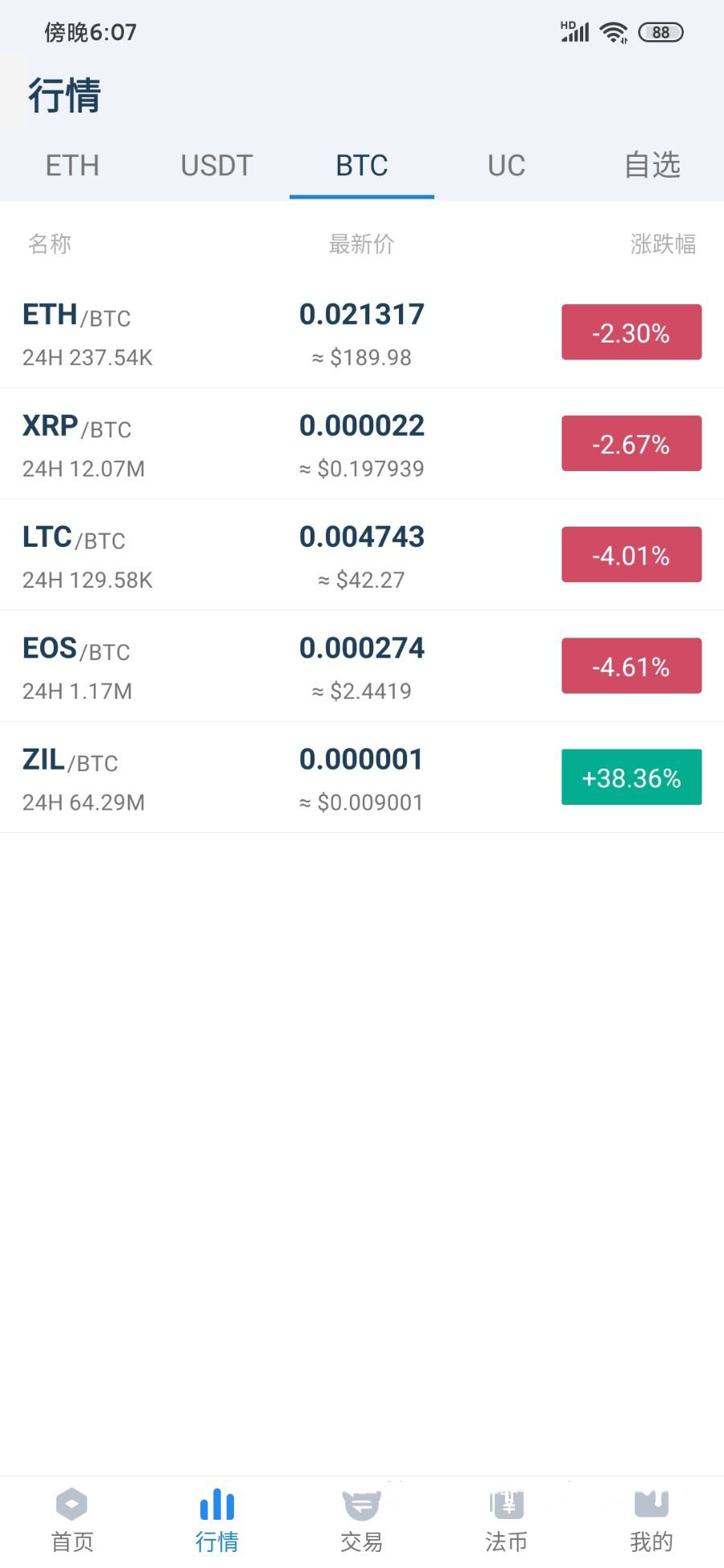Screen dimensions: 724x1568
Task: Switch to the UC market tab
Action: pos(506,166)
